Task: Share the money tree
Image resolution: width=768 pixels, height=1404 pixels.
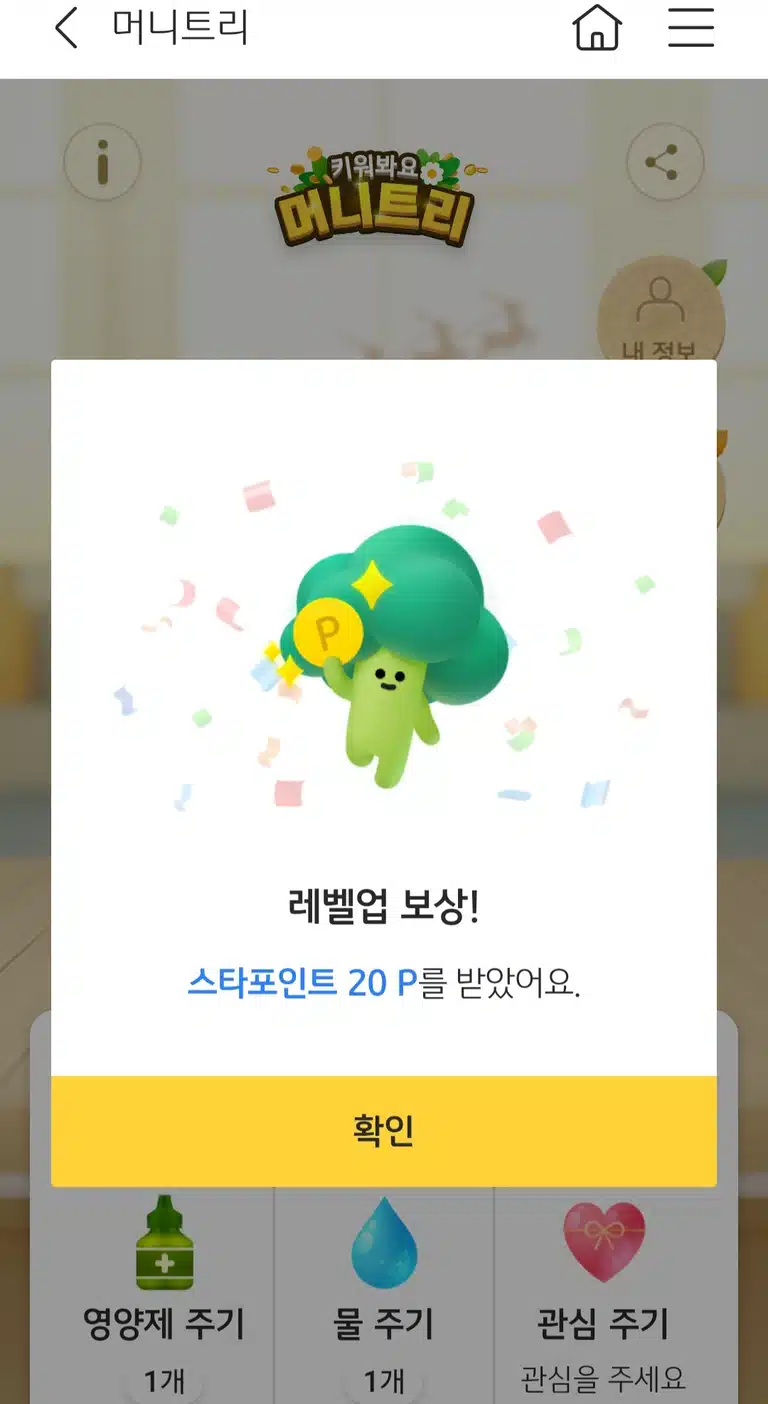Action: tap(665, 162)
